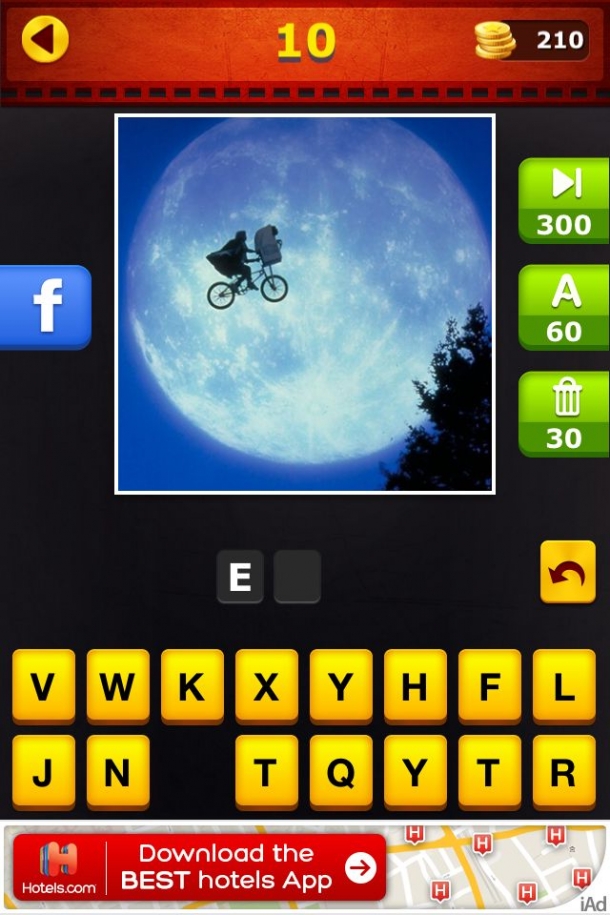Pick the letter V tile
Image resolution: width=610 pixels, height=915 pixels.
[x=43, y=687]
